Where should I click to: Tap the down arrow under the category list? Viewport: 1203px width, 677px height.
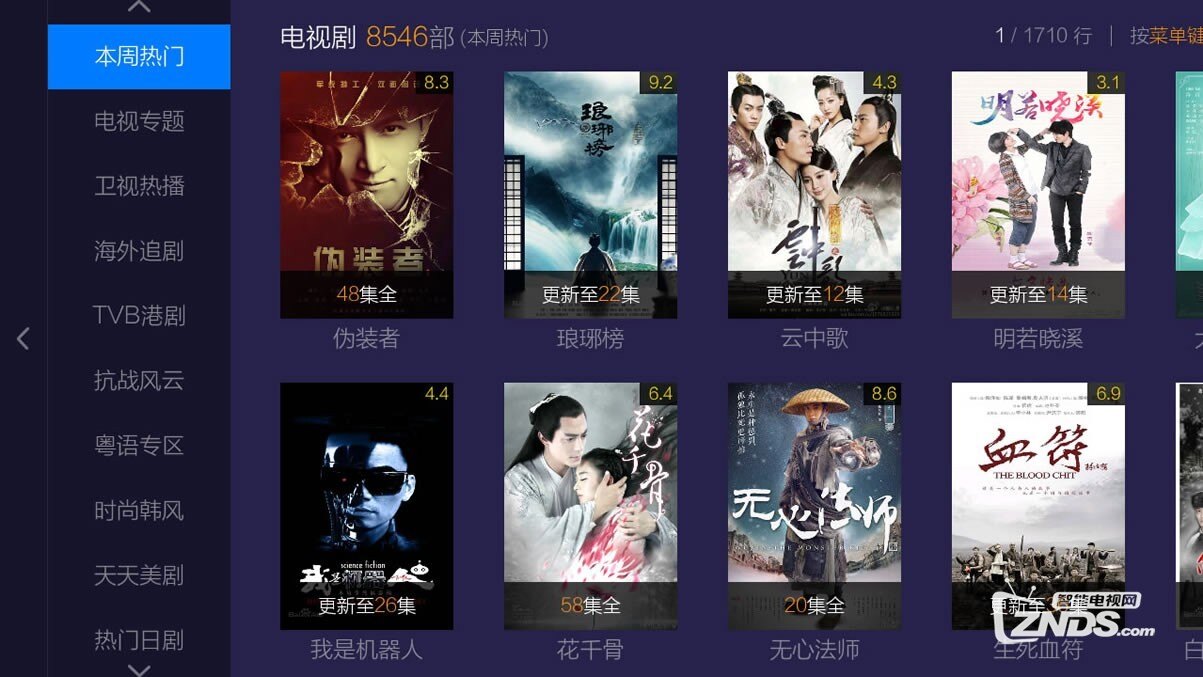click(x=139, y=669)
